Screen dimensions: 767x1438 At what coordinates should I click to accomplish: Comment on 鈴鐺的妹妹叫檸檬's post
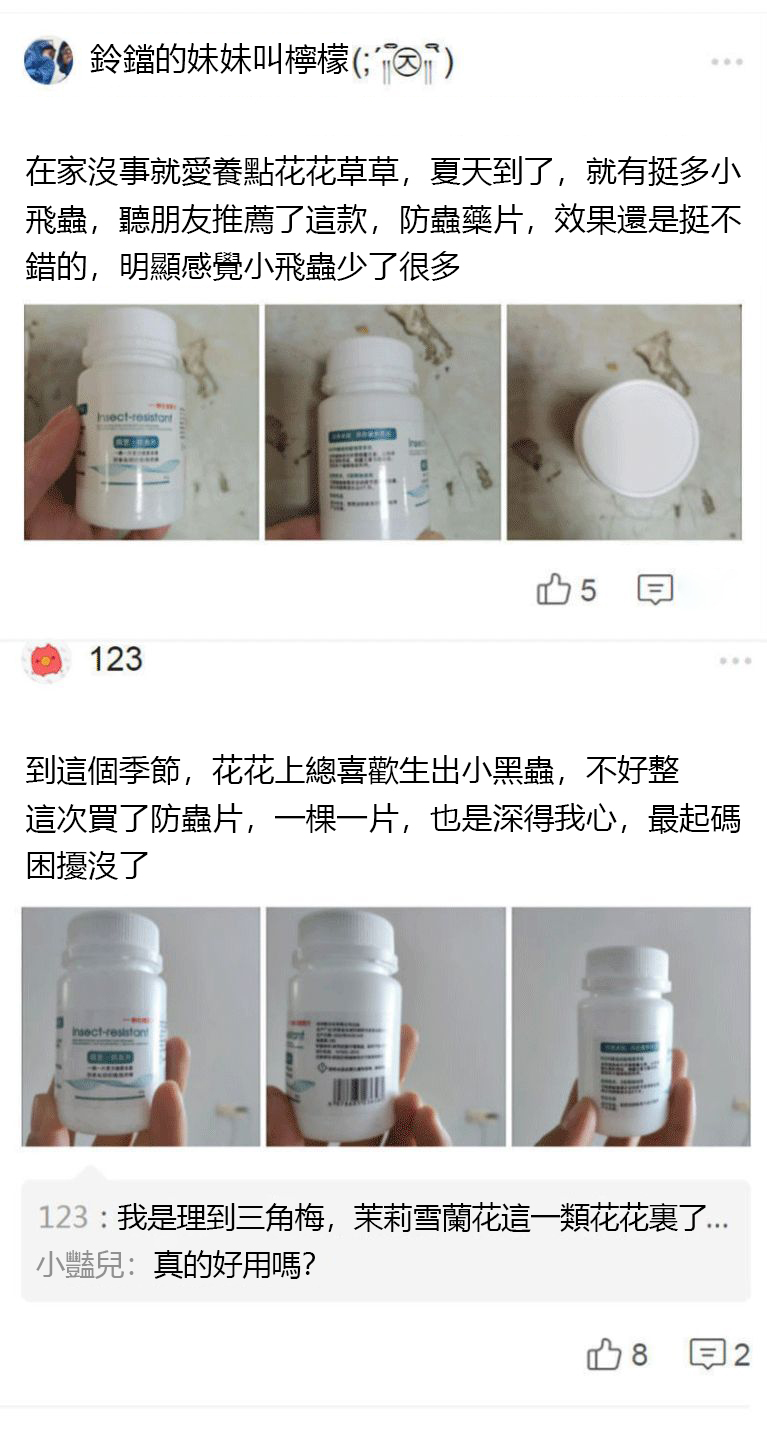click(x=655, y=589)
